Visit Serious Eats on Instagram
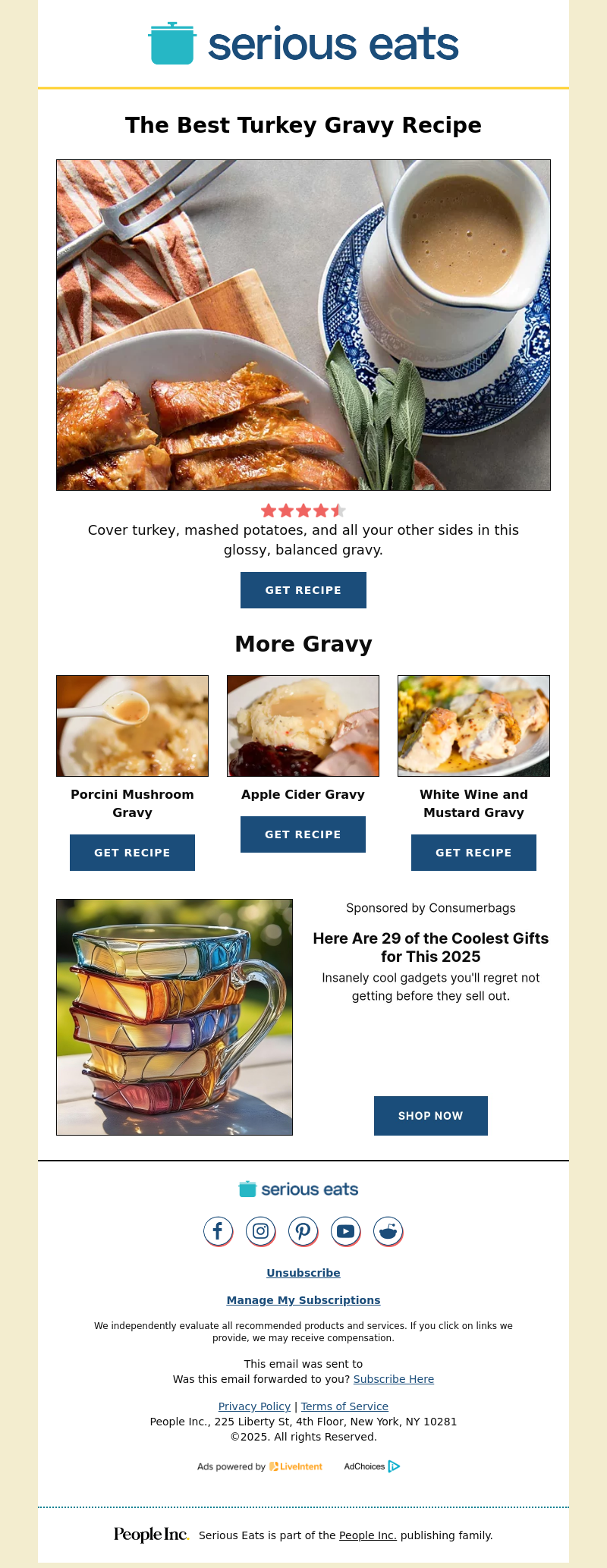 [x=260, y=1231]
